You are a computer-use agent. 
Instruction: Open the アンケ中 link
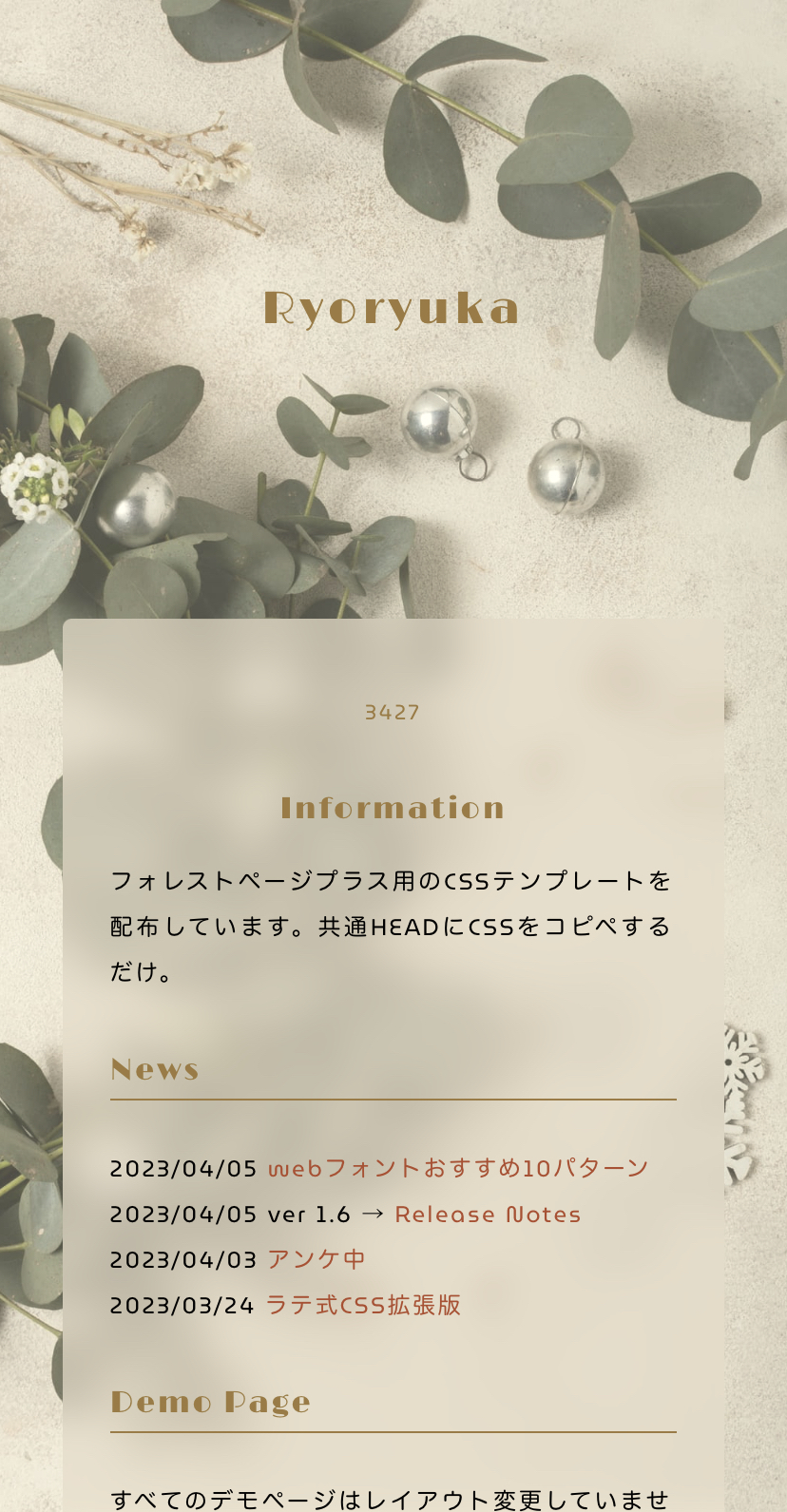(317, 1259)
